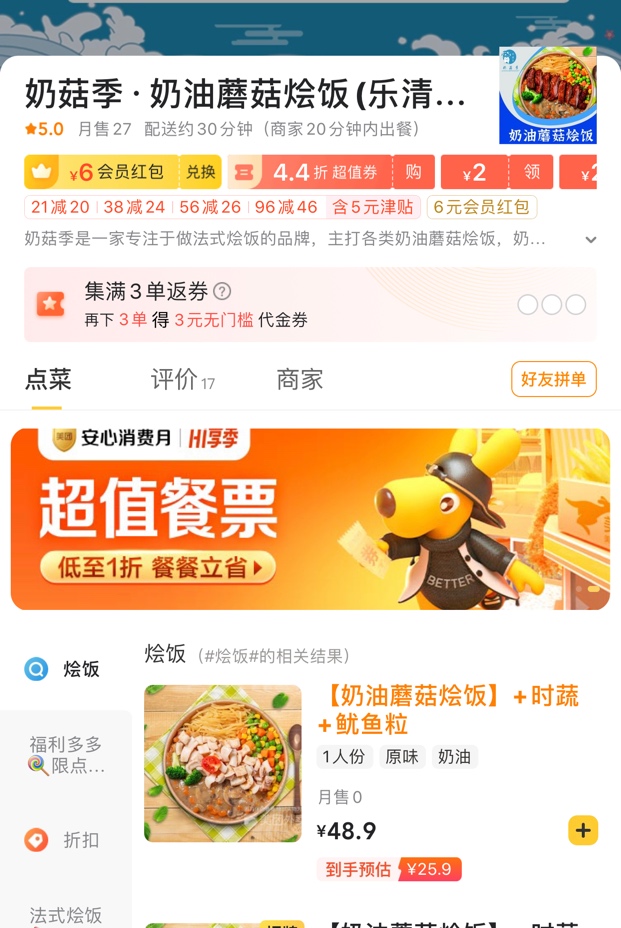Expand the store description chevron
Image resolution: width=621 pixels, height=928 pixels.
tap(590, 240)
